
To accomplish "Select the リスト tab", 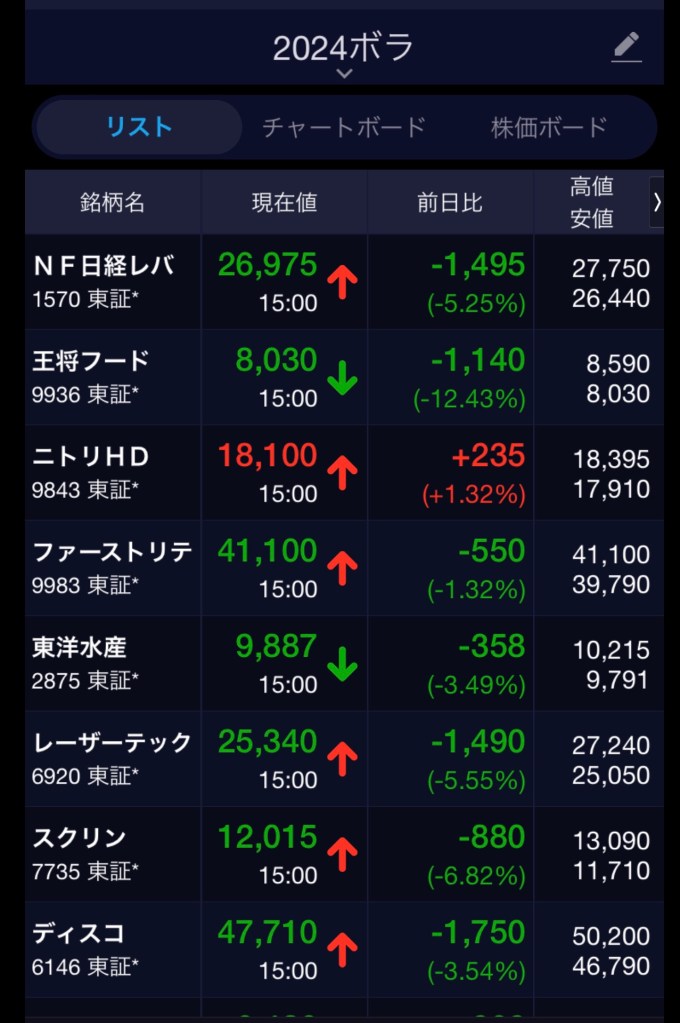I will (139, 127).
